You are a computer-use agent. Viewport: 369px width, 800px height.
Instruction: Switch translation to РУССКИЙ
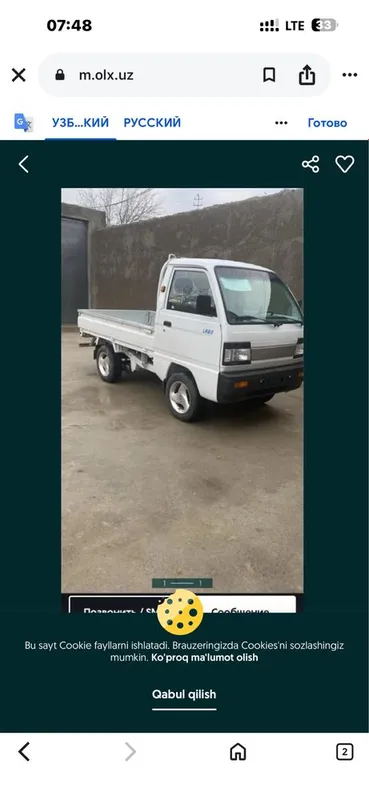pos(152,123)
